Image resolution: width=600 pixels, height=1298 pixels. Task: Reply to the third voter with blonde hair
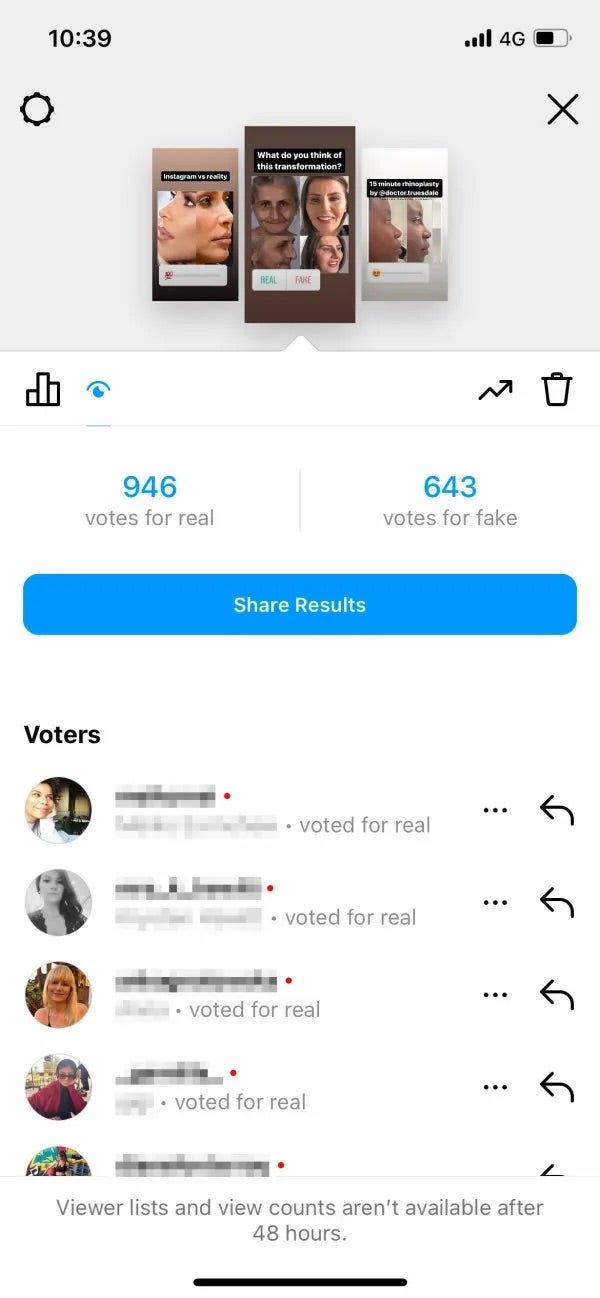pyautogui.click(x=557, y=994)
